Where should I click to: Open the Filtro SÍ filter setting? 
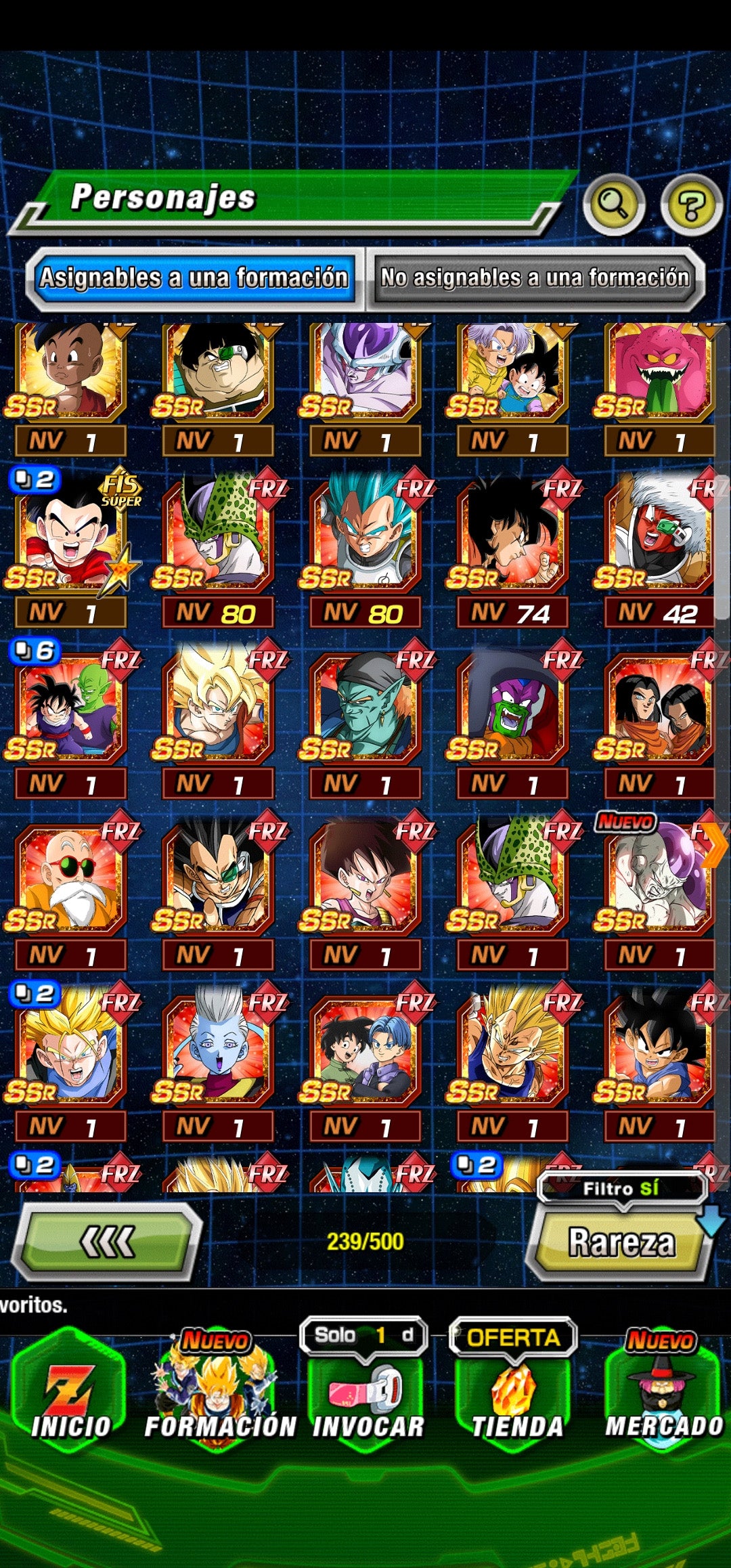coord(621,1189)
